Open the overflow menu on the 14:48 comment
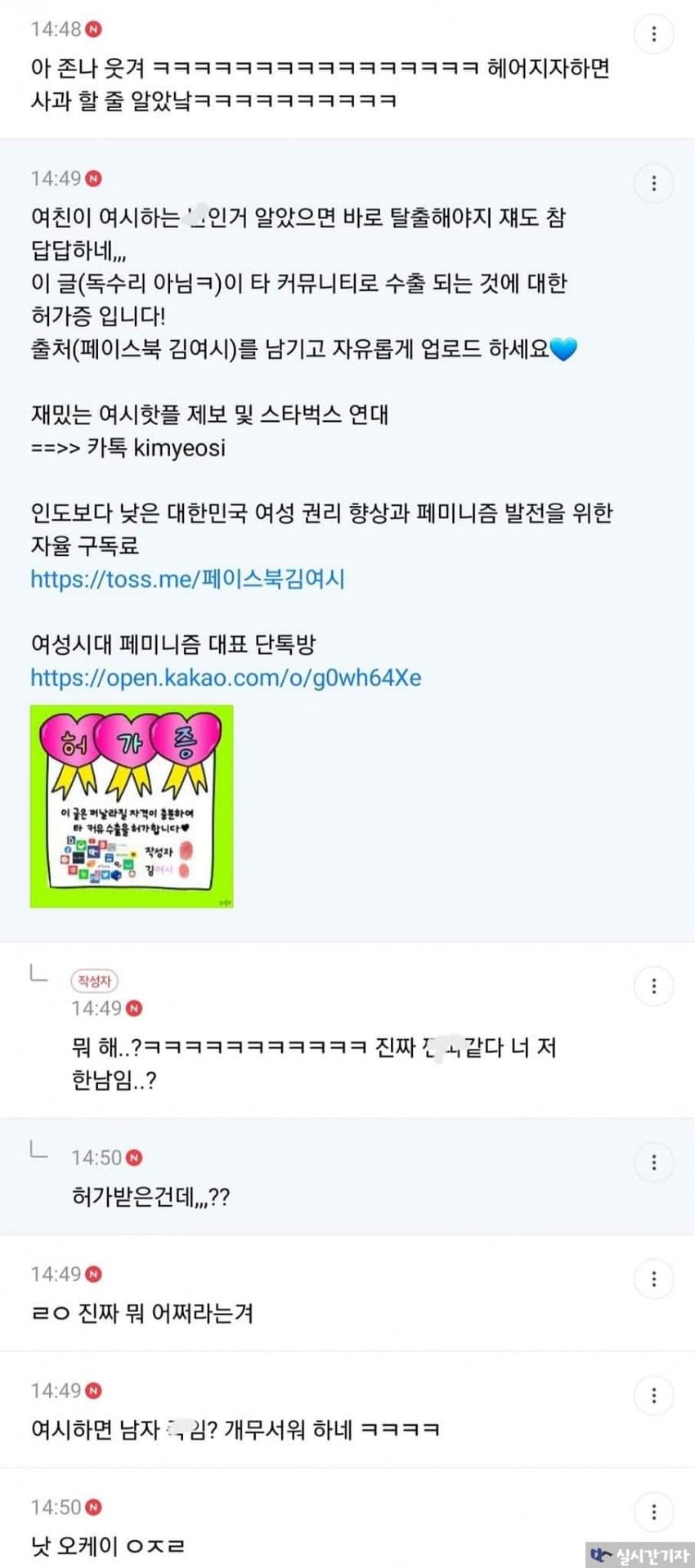 point(653,34)
